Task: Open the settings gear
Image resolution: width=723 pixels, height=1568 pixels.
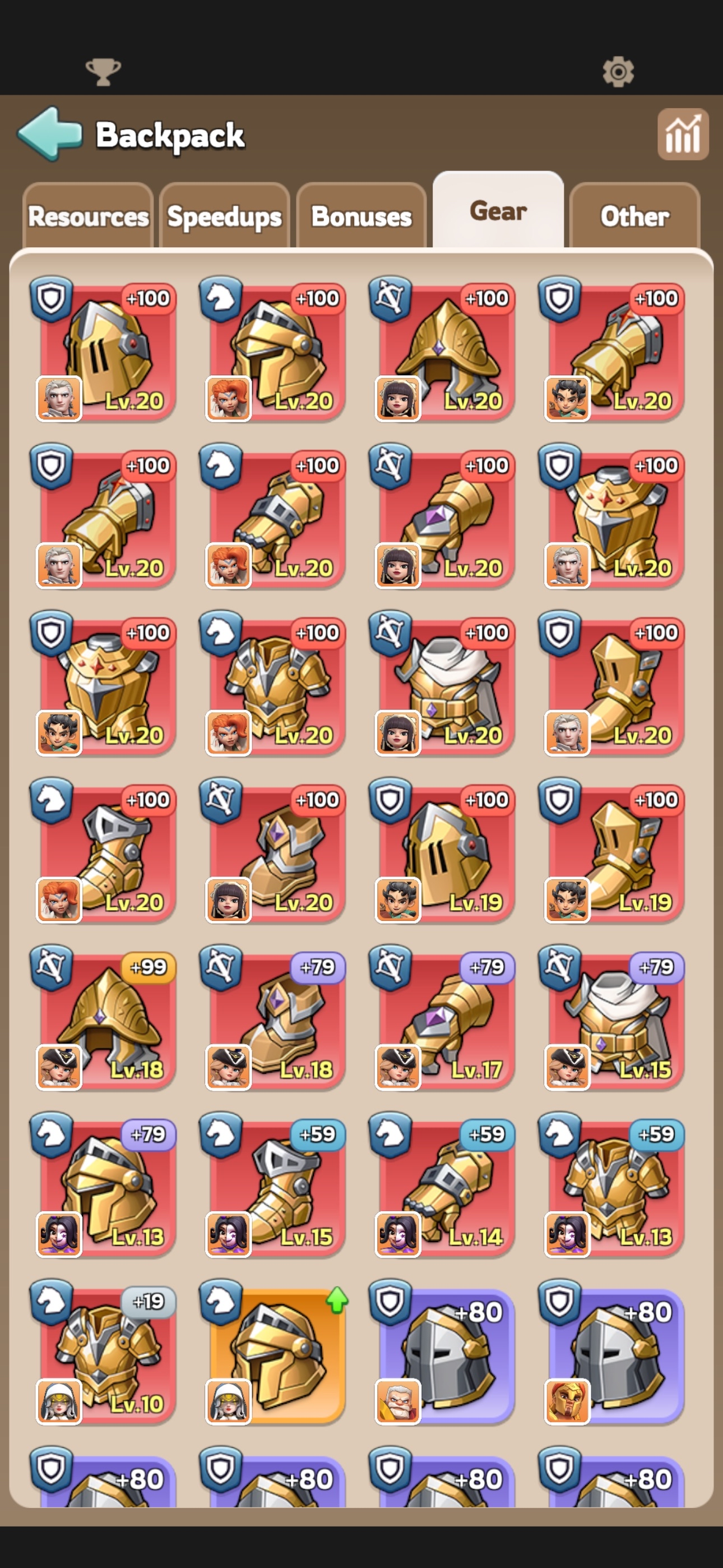Action: point(618,72)
